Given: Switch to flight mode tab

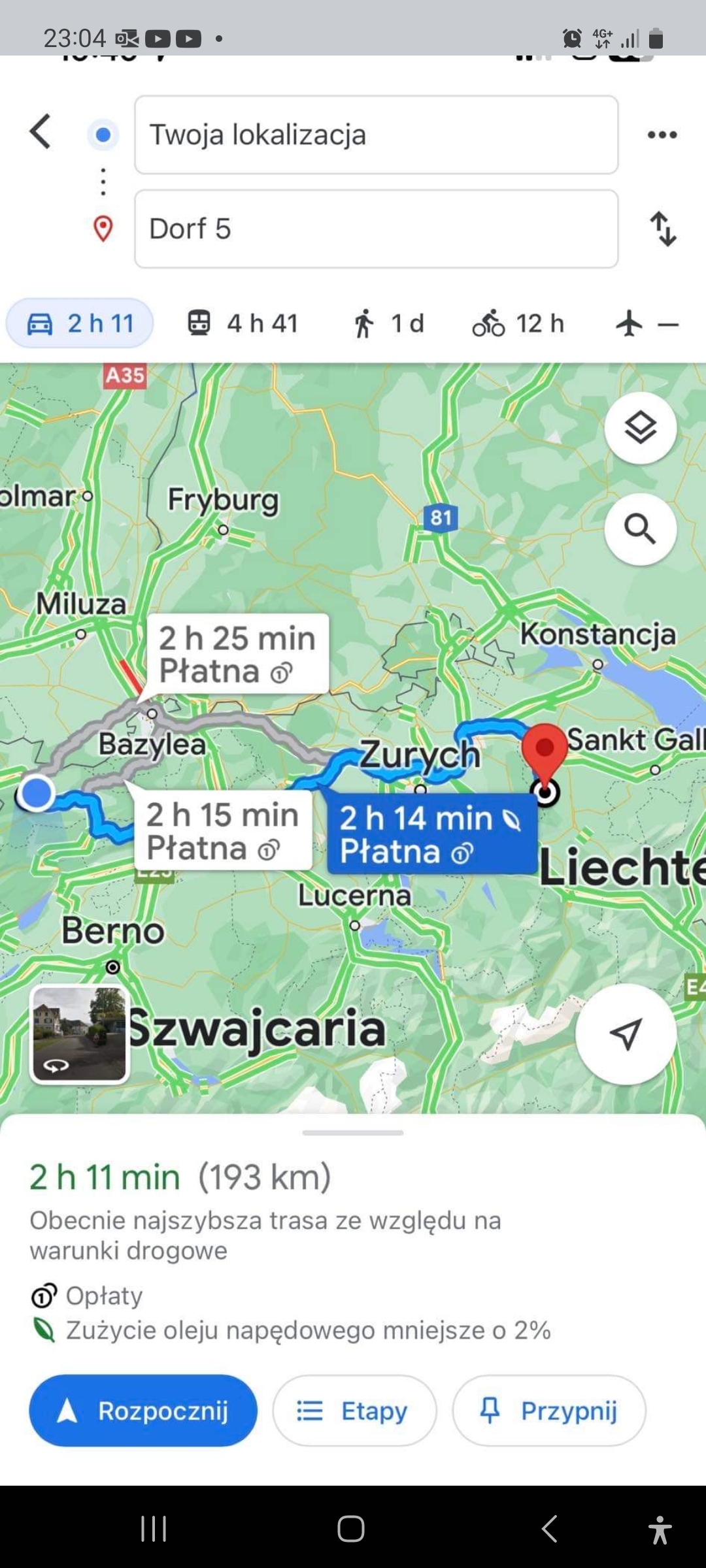Looking at the screenshot, I should coord(647,323).
